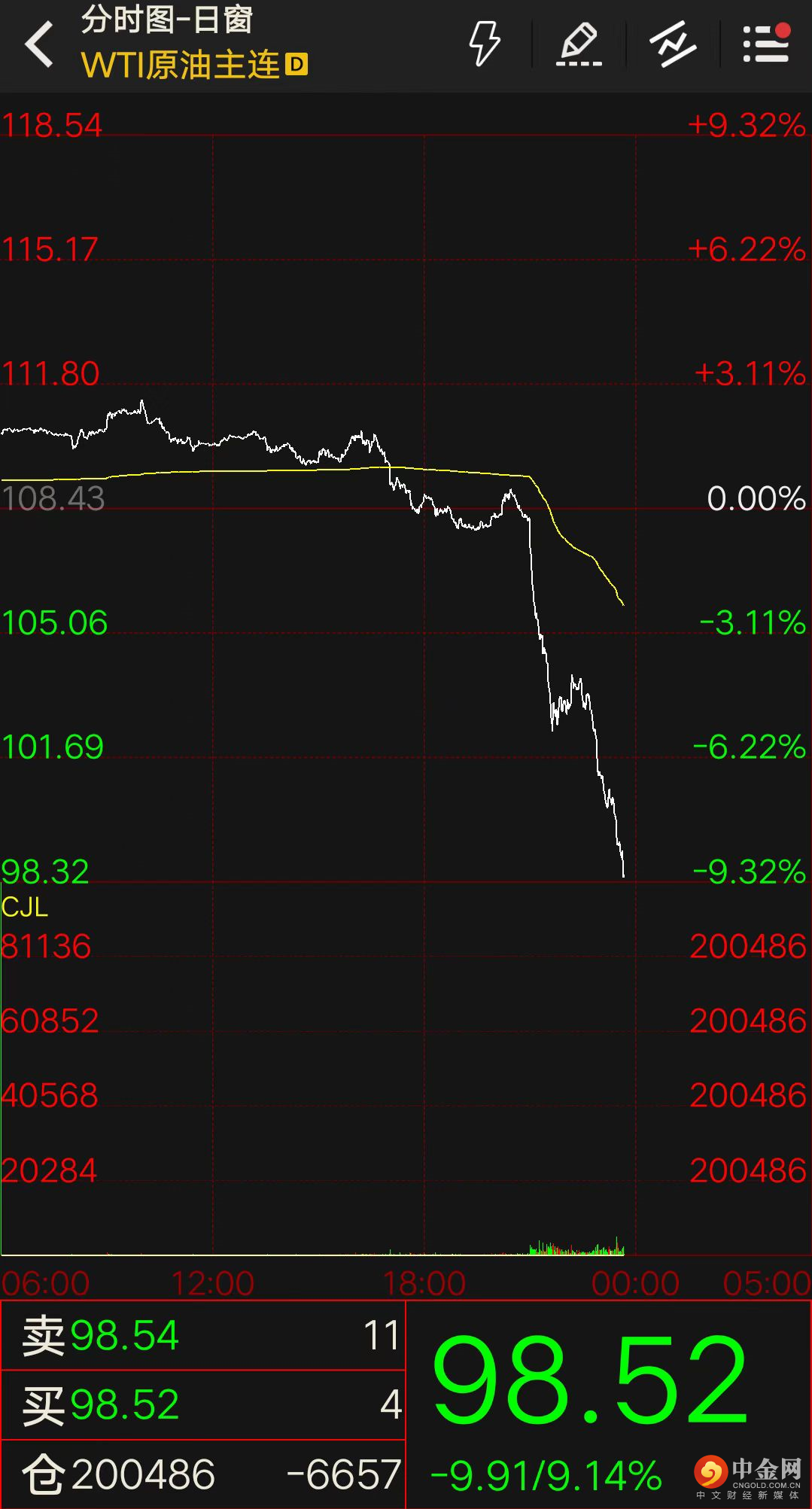This screenshot has height=1509, width=812.
Task: Open the drawing pencil tool
Action: click(579, 44)
